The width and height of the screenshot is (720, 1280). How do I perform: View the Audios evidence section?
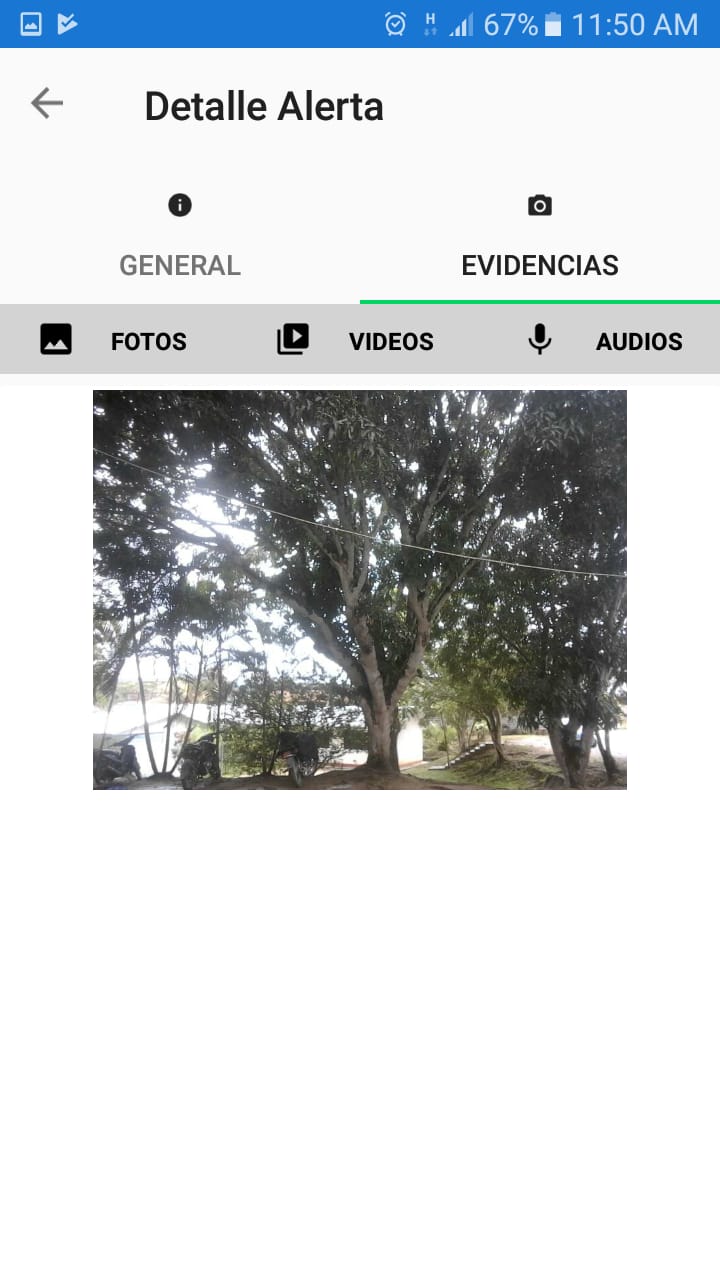(x=604, y=341)
